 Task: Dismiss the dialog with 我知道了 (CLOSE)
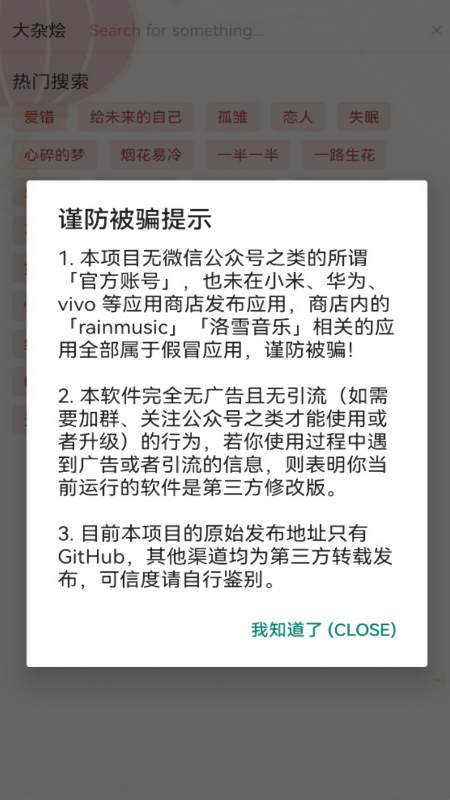[323, 630]
